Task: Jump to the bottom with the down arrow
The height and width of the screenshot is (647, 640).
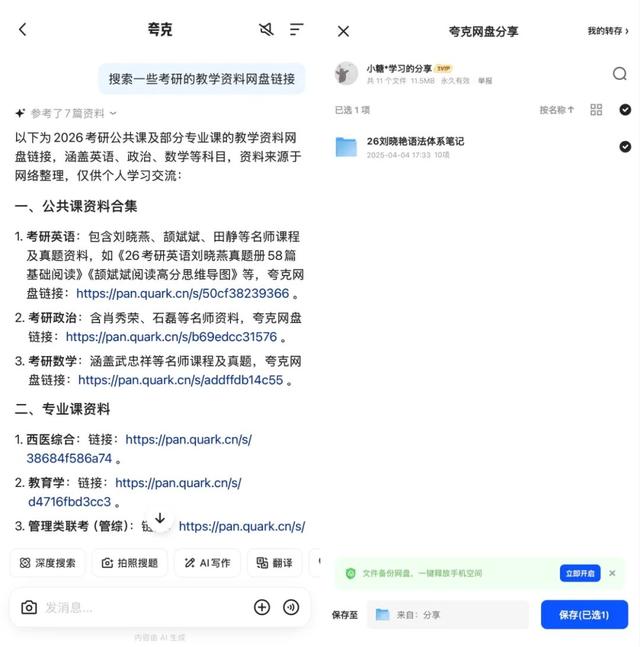Action: pos(160,519)
